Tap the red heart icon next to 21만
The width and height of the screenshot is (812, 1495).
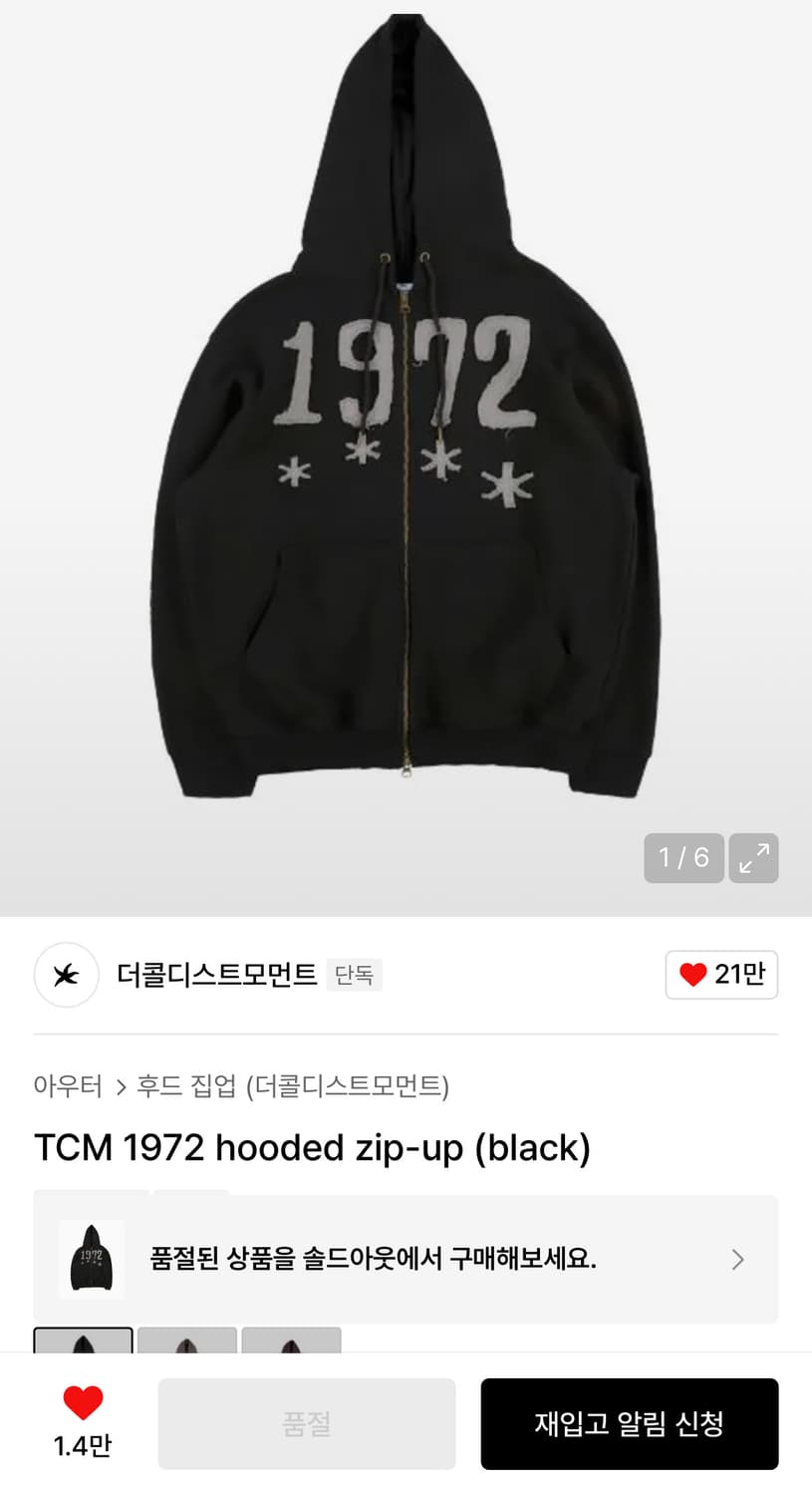coord(691,975)
